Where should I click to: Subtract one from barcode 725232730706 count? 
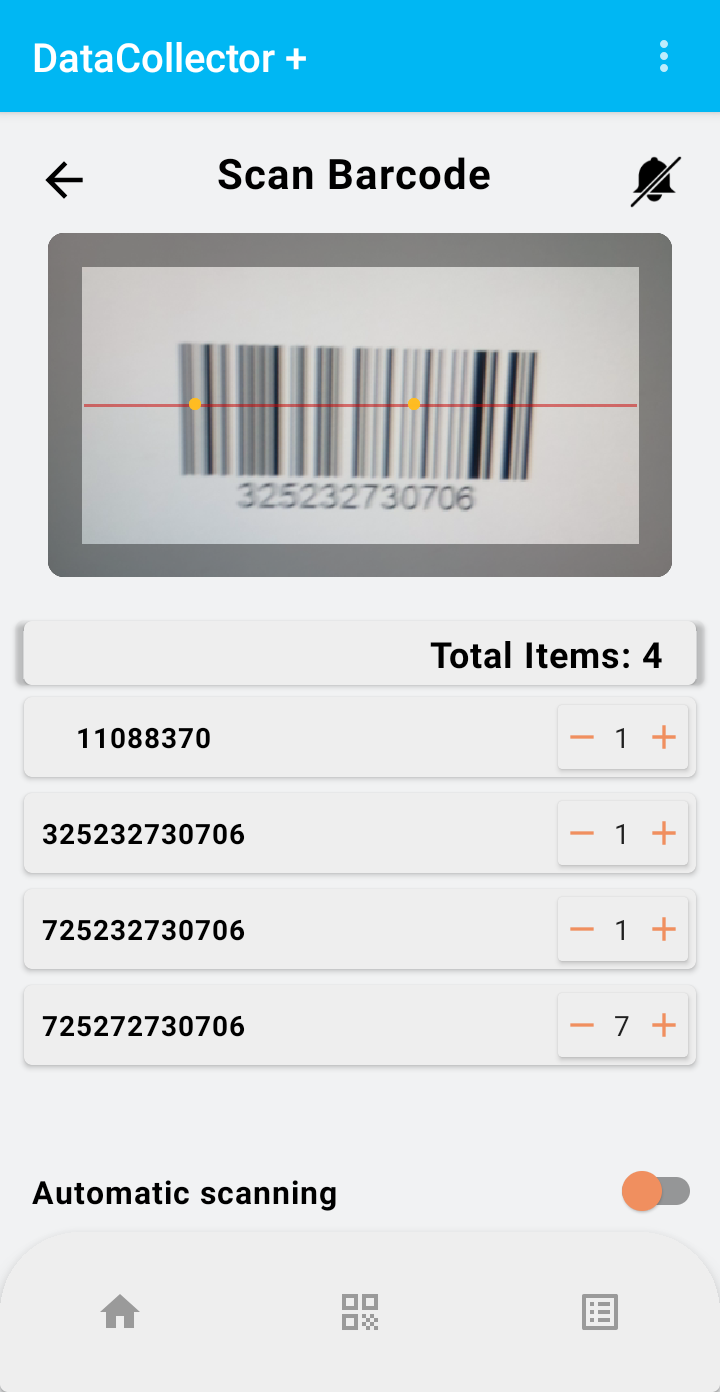582,930
